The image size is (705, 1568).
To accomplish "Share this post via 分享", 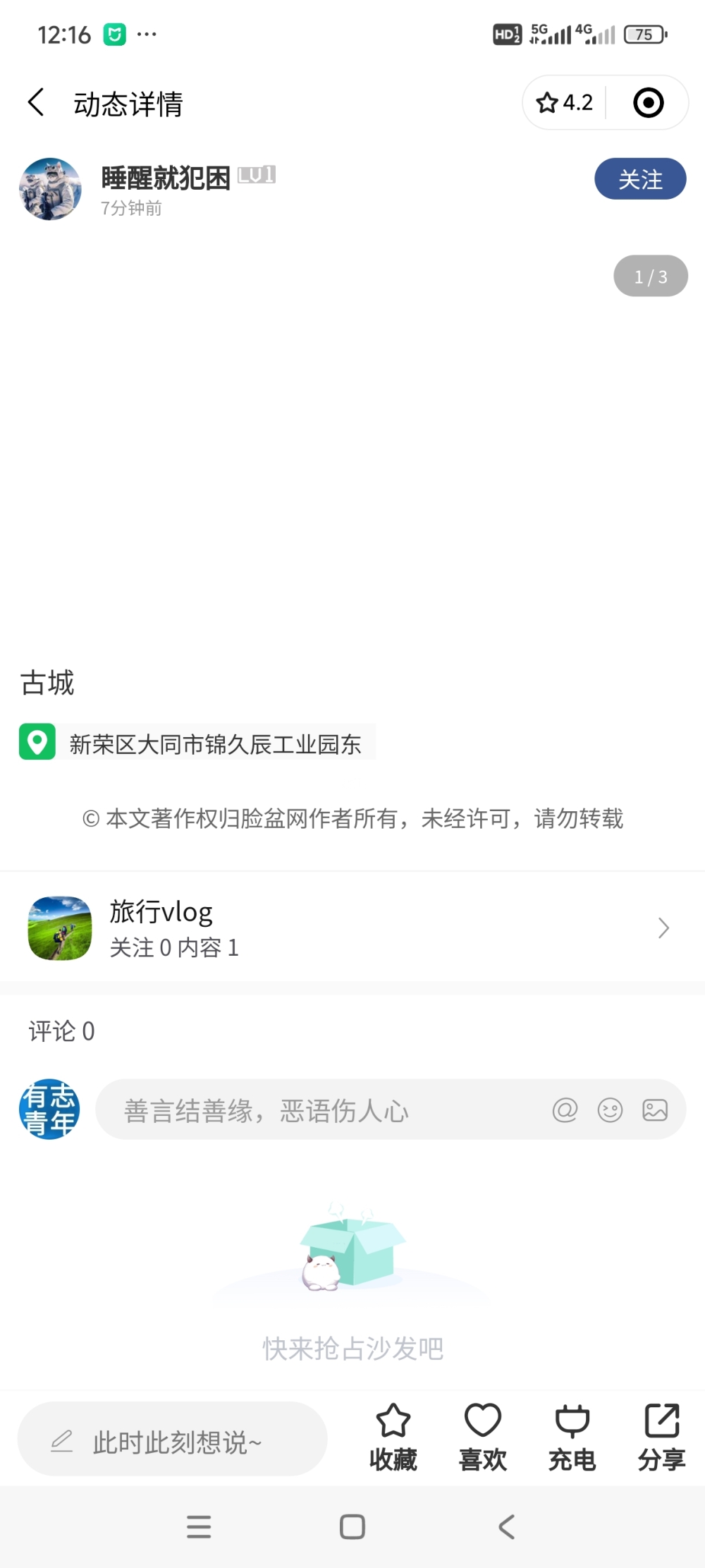I will click(x=661, y=1438).
